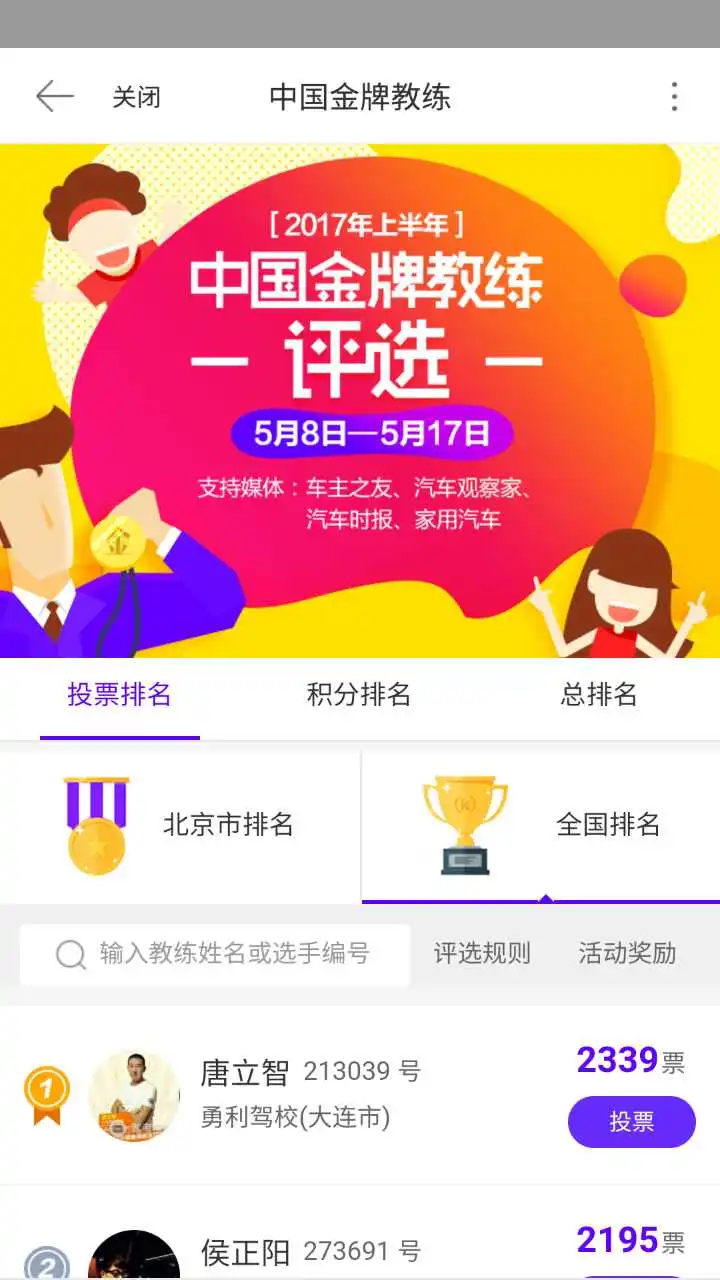
Task: Vote for 唐立智 with 投票 button
Action: [x=631, y=1122]
